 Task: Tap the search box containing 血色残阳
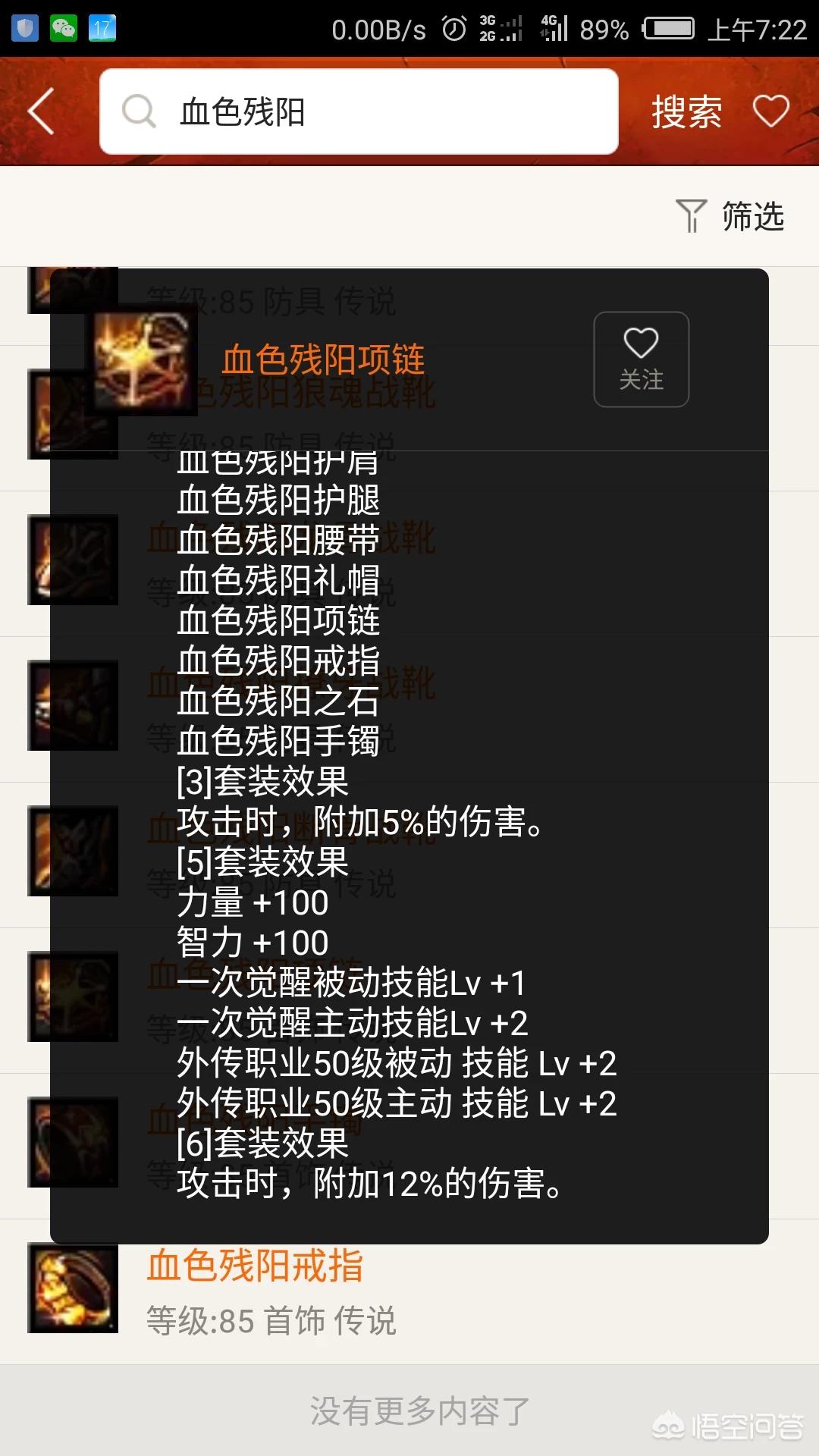[358, 112]
